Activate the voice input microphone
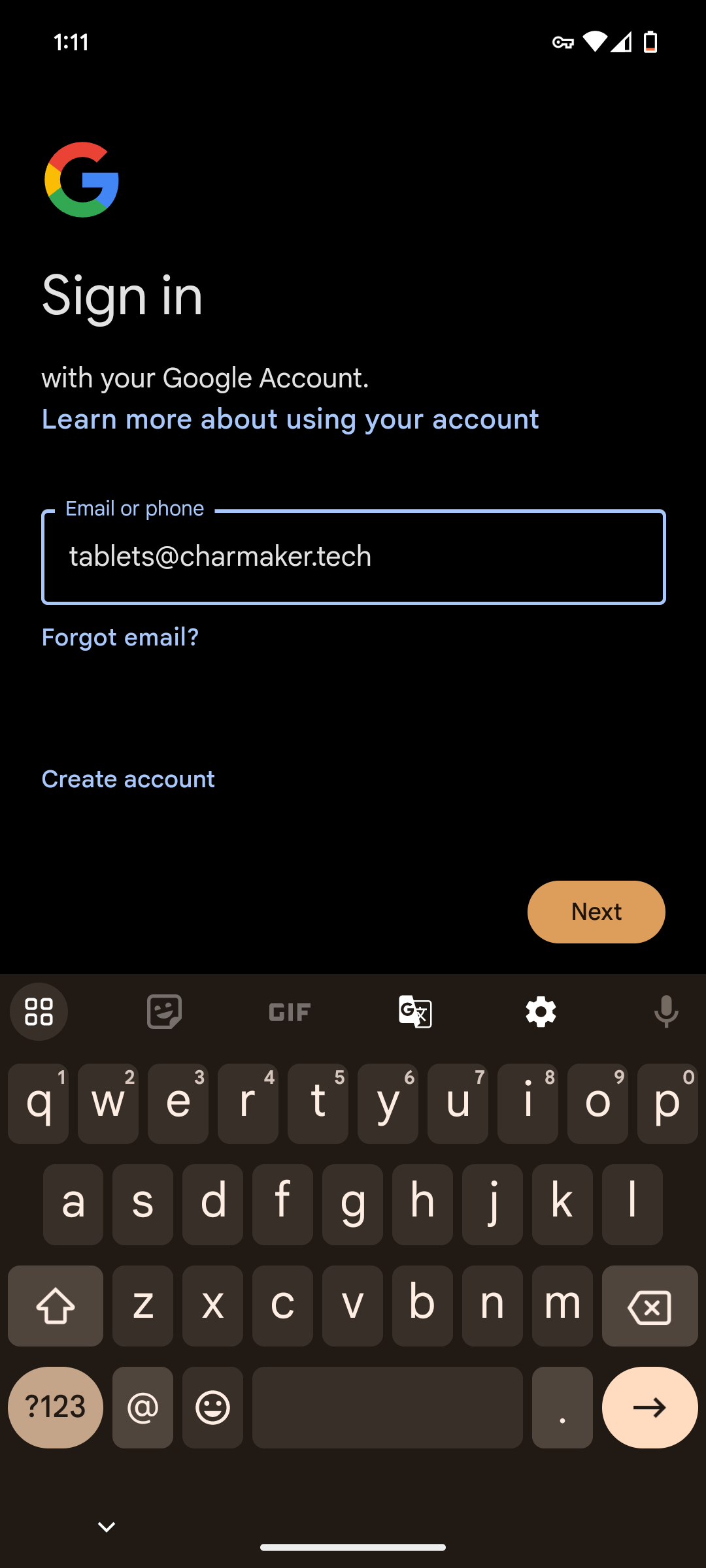Viewport: 706px width, 1568px height. pos(666,1011)
